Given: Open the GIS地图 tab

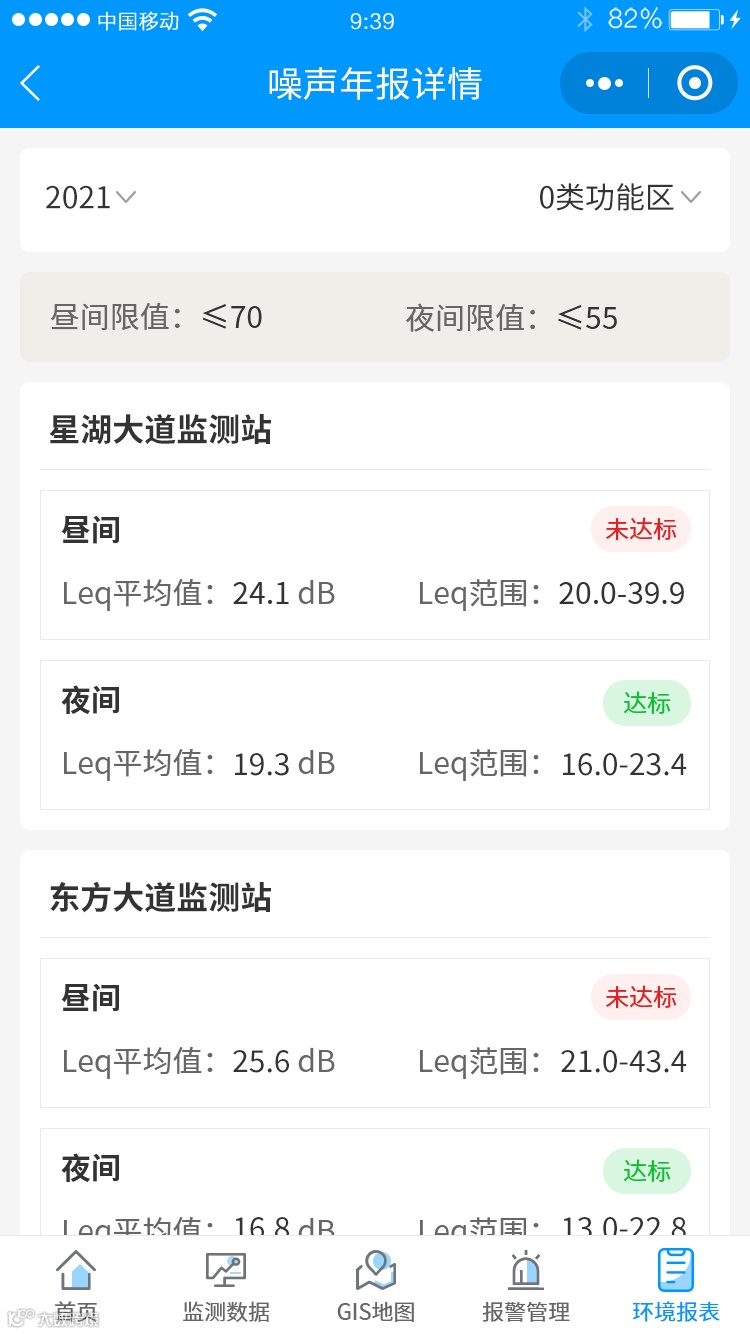Looking at the screenshot, I should tap(376, 1286).
